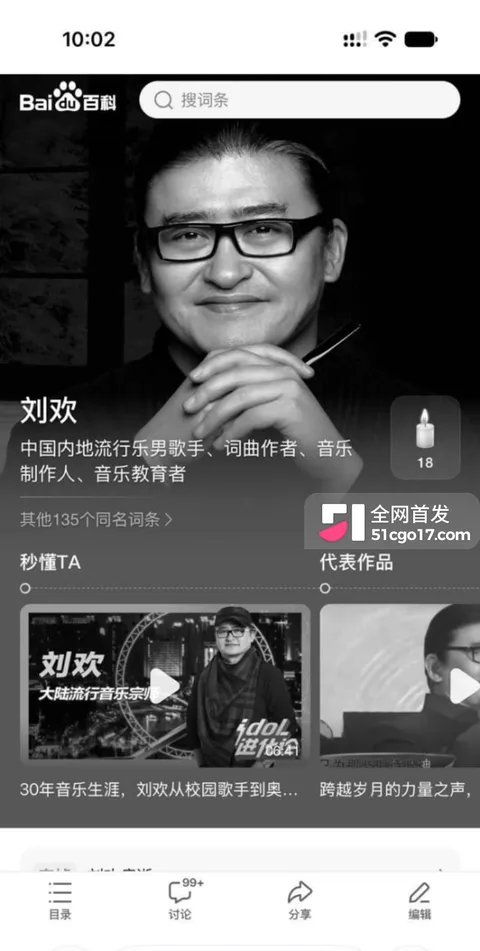
Task: Open the Baidu Baike home logo
Action: (x=68, y=98)
